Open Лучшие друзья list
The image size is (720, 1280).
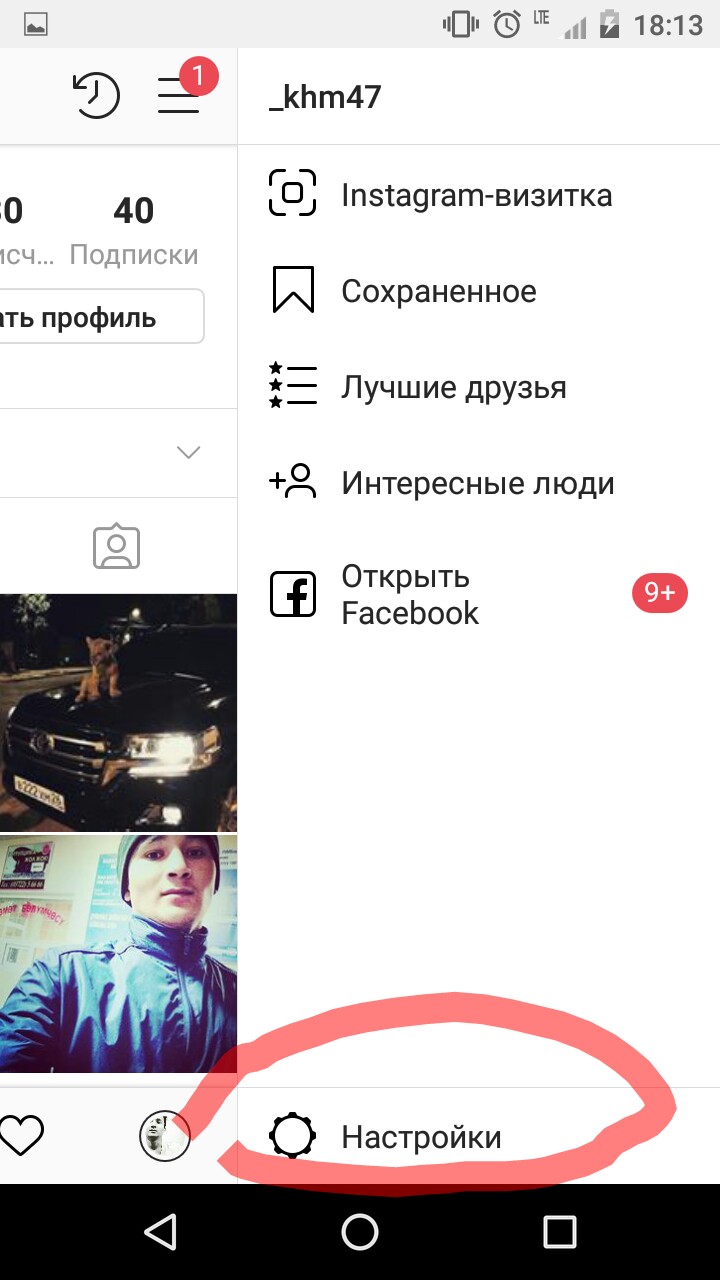453,387
